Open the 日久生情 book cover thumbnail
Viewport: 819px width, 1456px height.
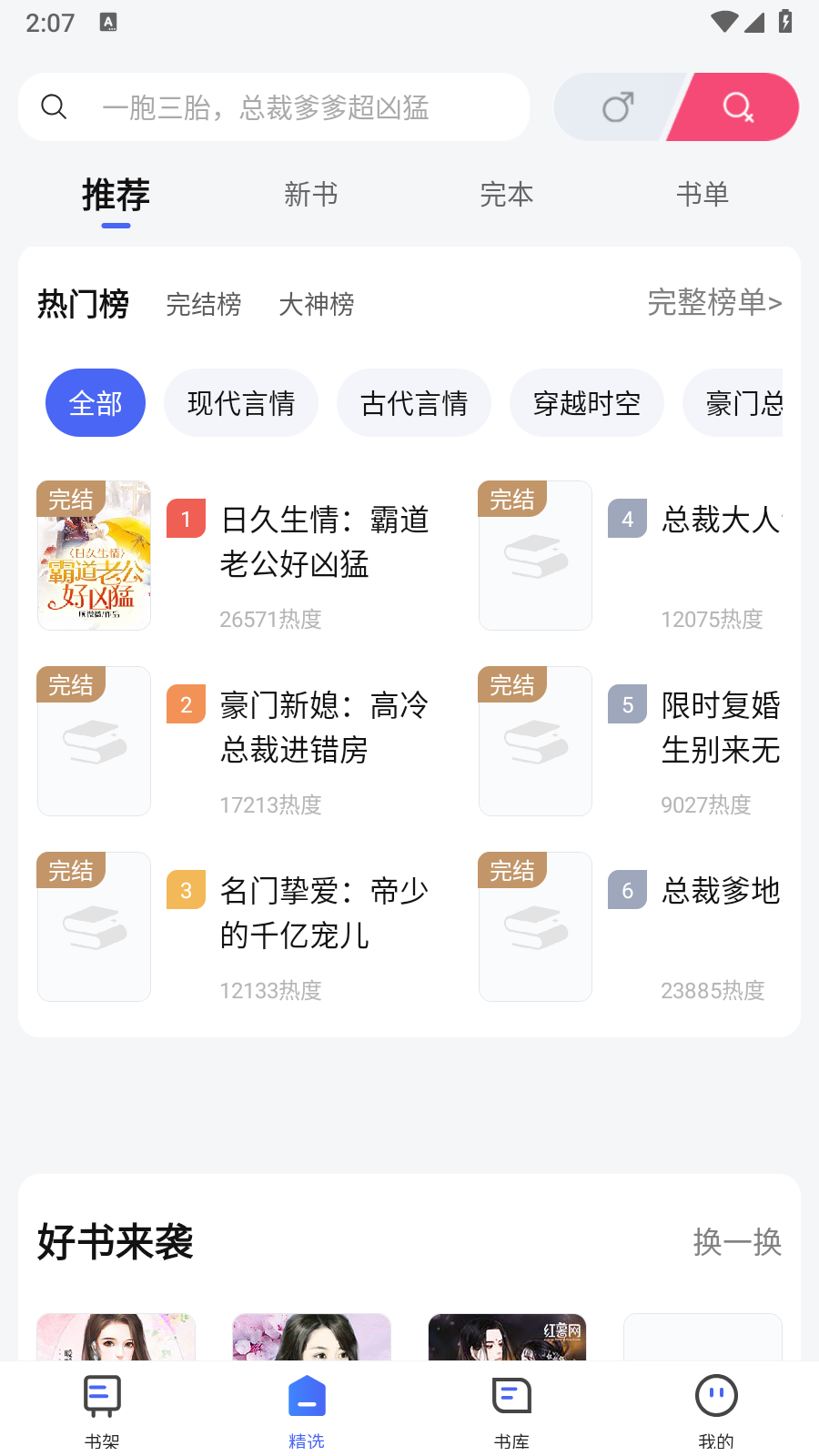click(x=94, y=555)
